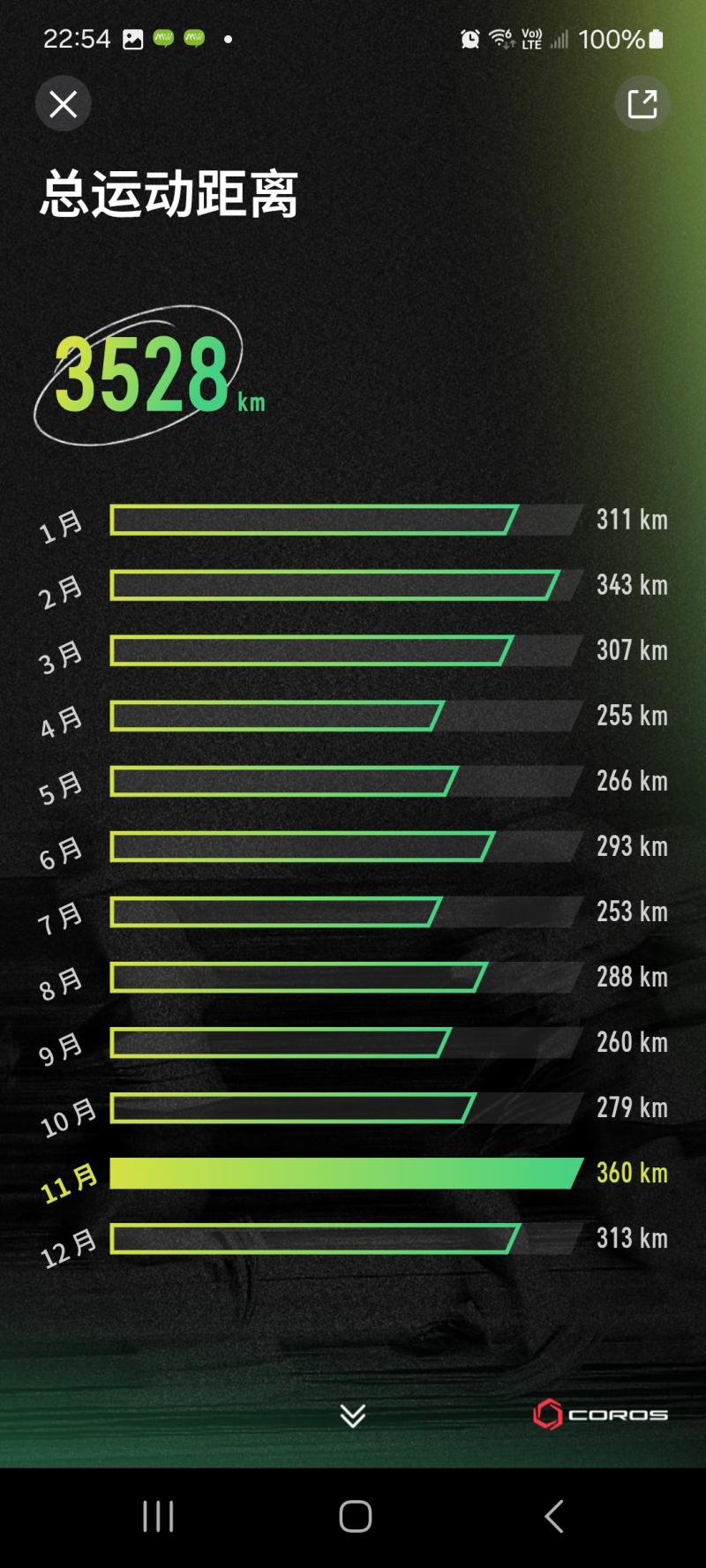The image size is (706, 1568).
Task: Share the yearly distance report
Action: tap(642, 104)
